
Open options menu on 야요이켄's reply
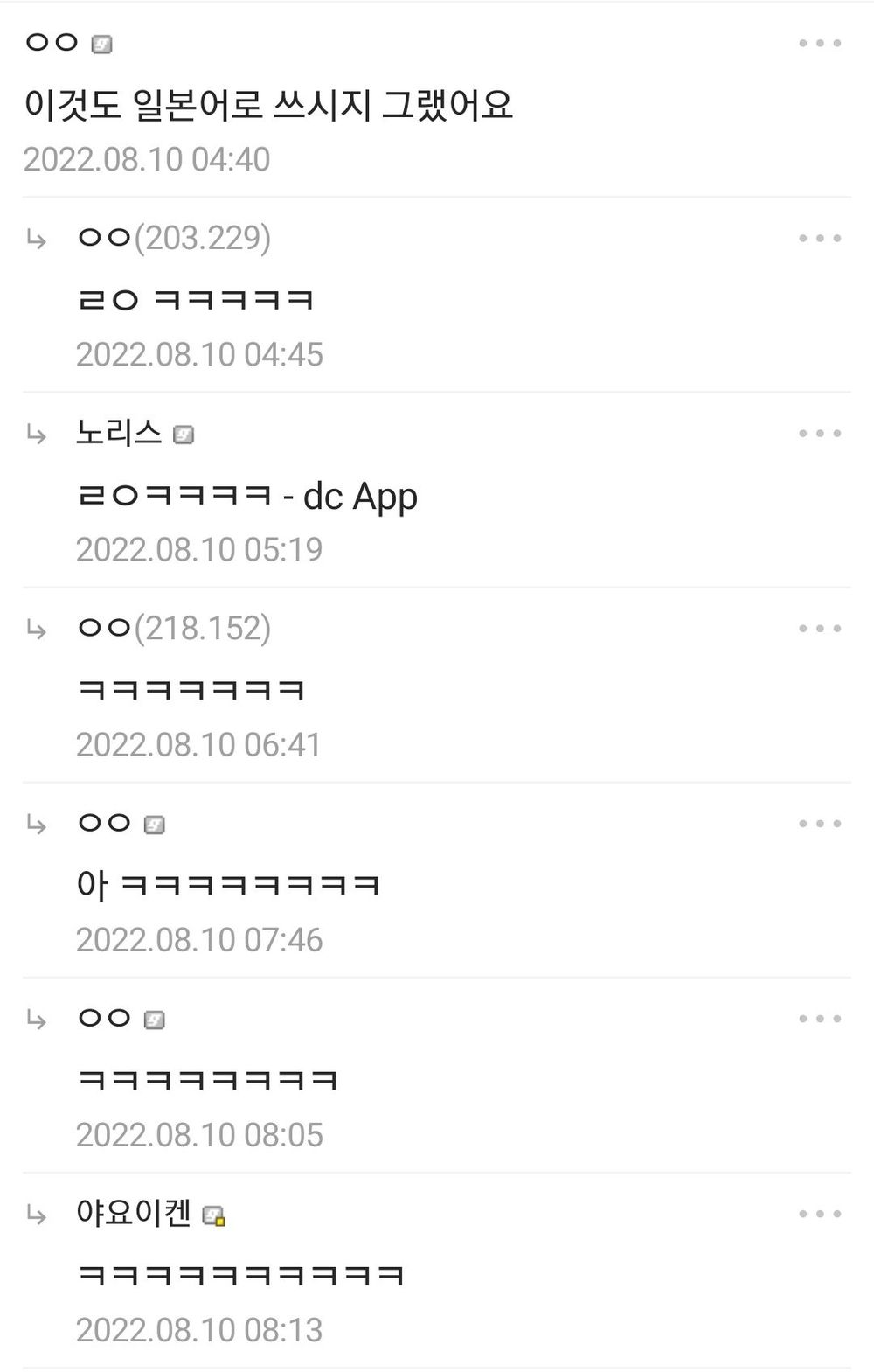pyautogui.click(x=820, y=1213)
